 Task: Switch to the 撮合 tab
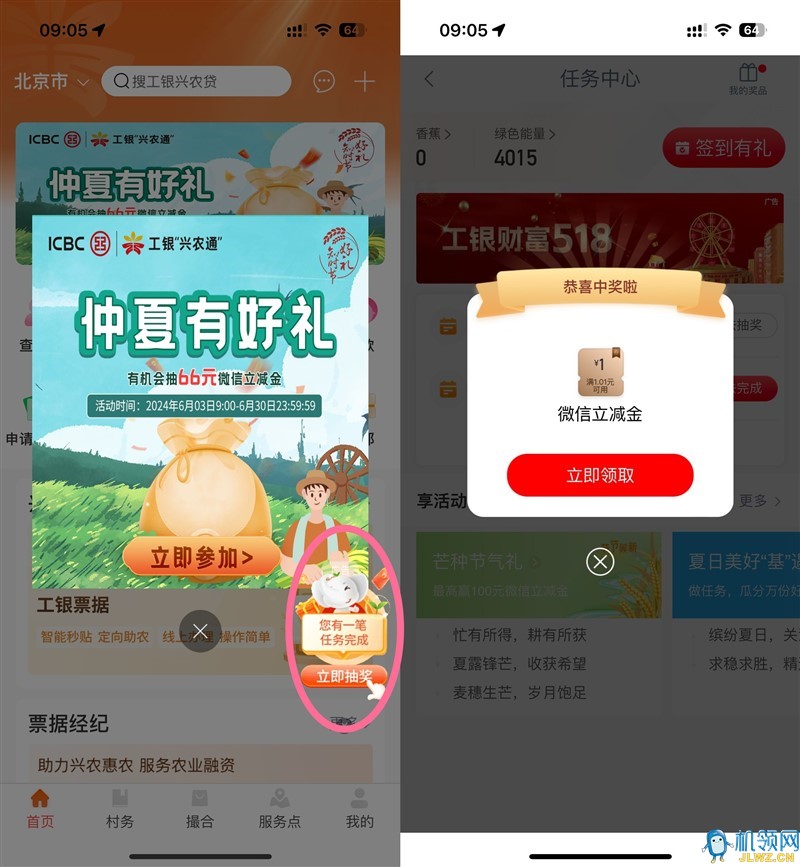200,809
